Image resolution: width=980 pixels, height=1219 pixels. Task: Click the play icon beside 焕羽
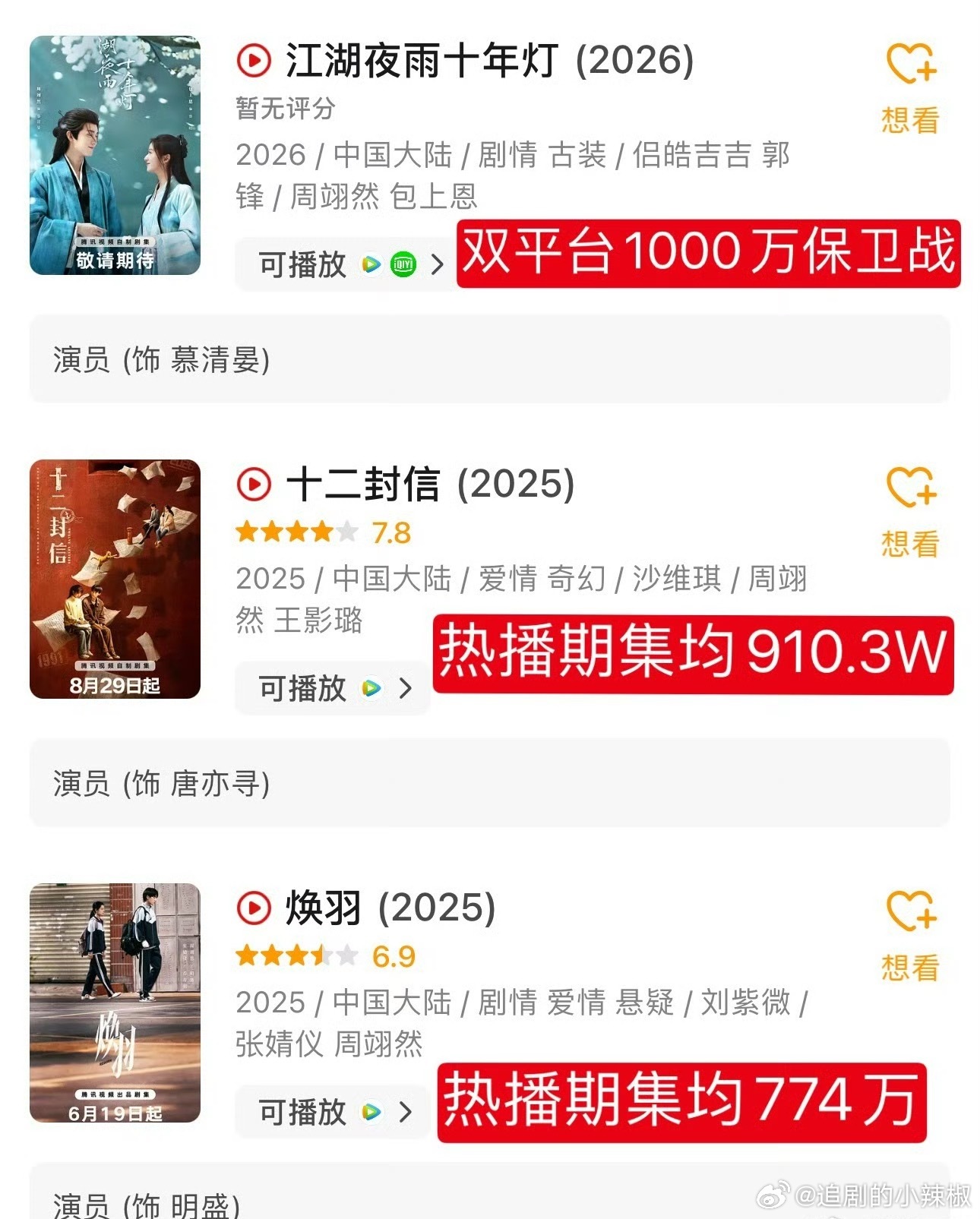coord(255,909)
